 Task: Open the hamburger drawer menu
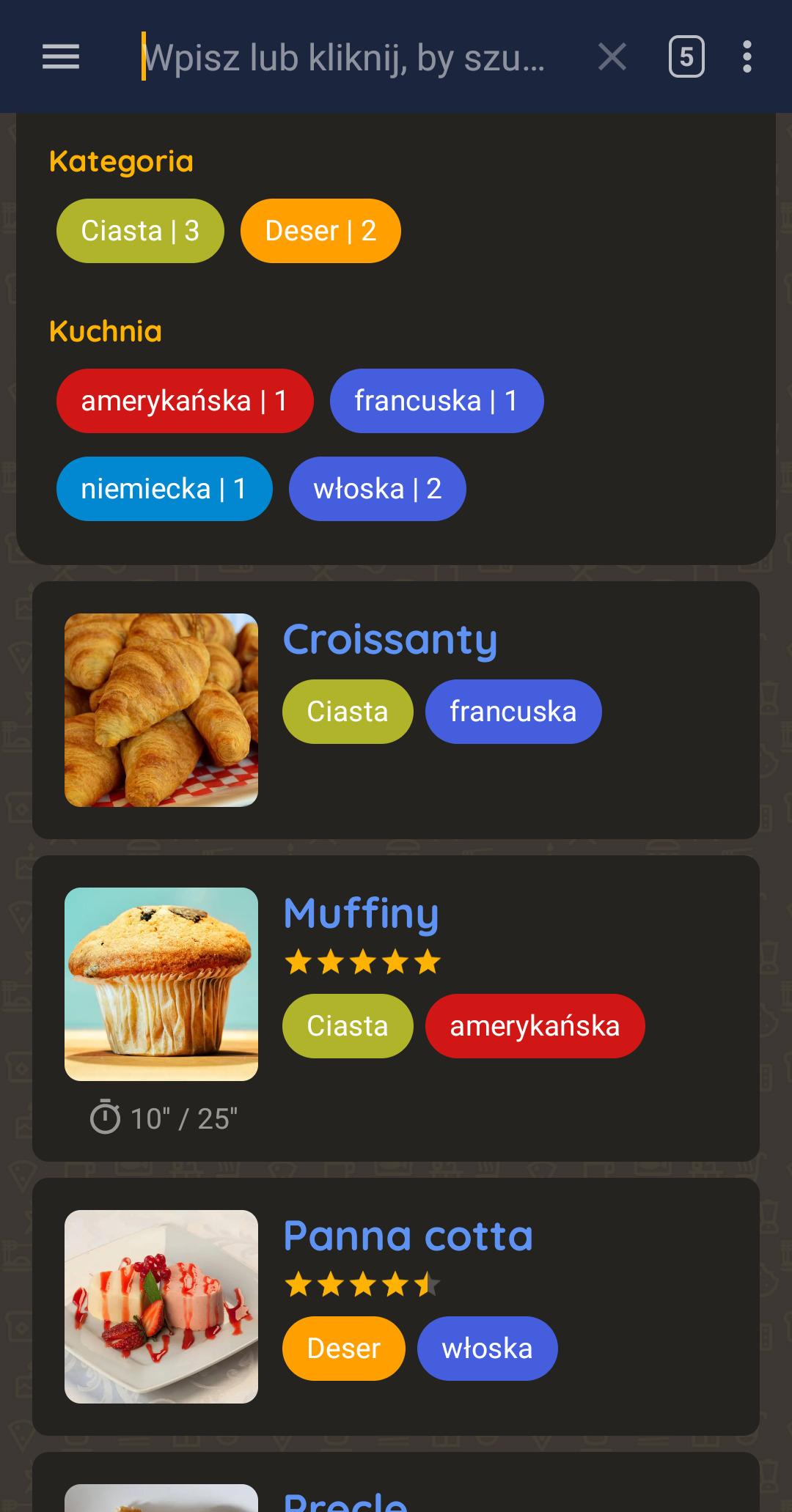tap(61, 56)
